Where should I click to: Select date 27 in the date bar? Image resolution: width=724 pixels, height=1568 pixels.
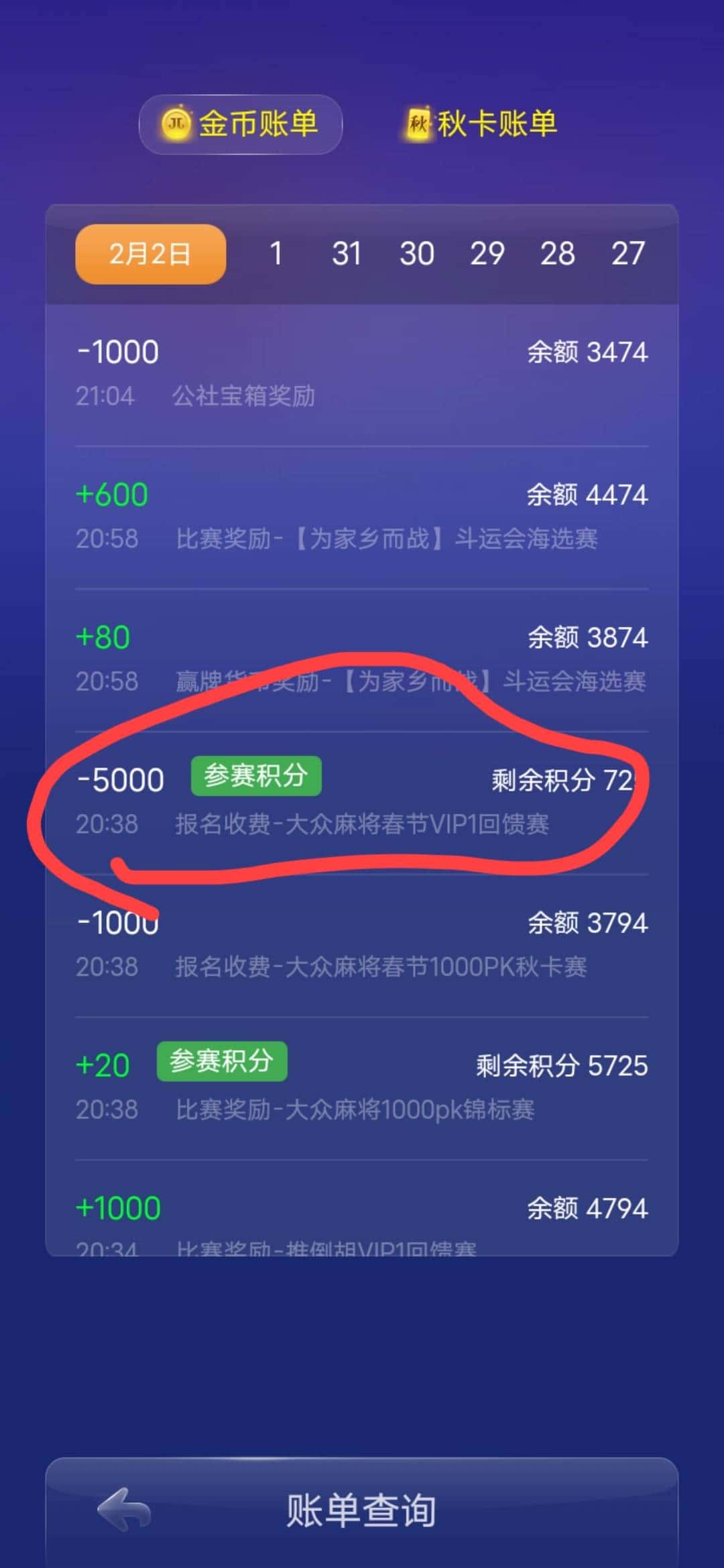(x=628, y=253)
